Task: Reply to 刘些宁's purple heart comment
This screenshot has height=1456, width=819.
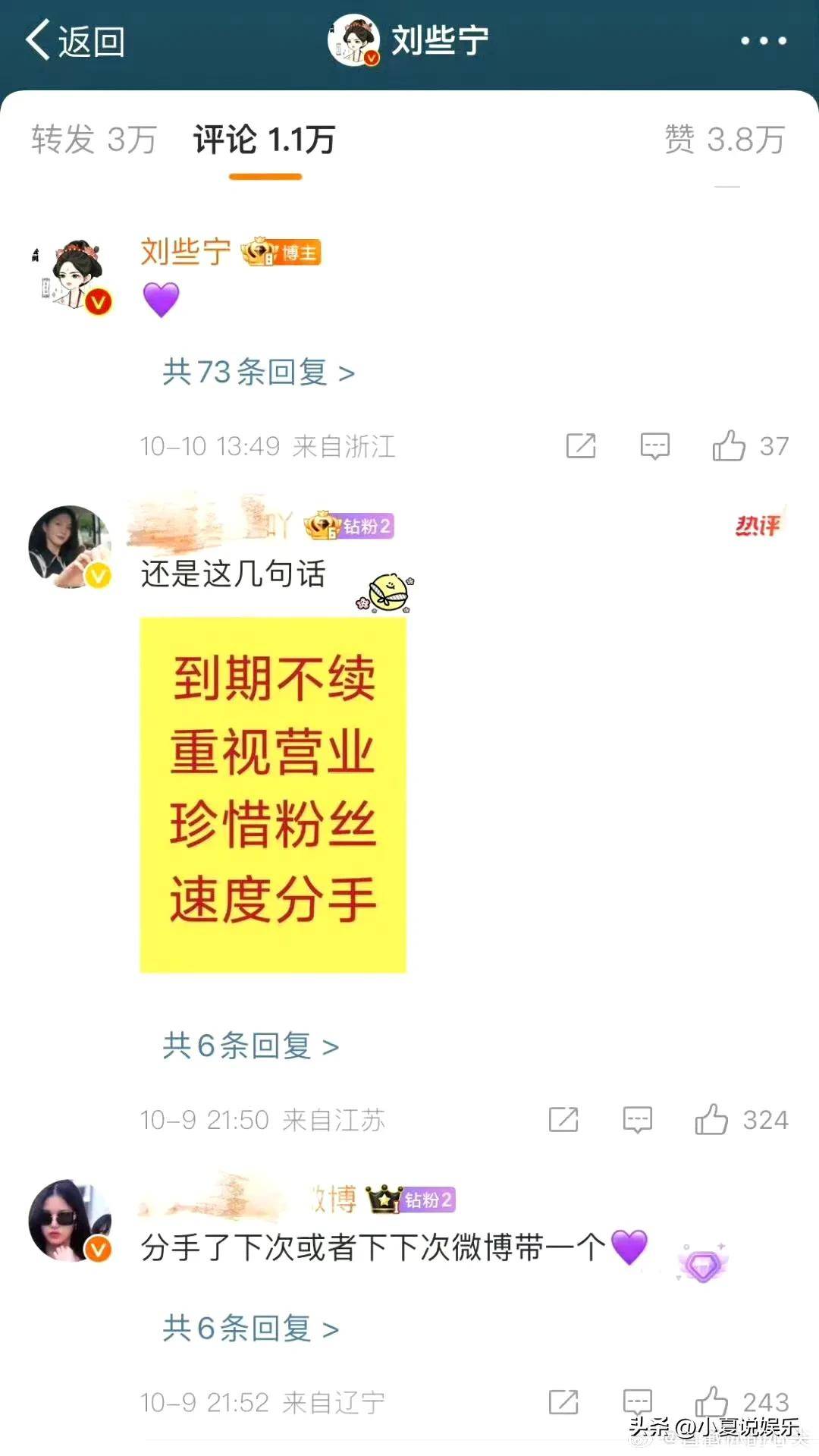Action: tap(654, 446)
